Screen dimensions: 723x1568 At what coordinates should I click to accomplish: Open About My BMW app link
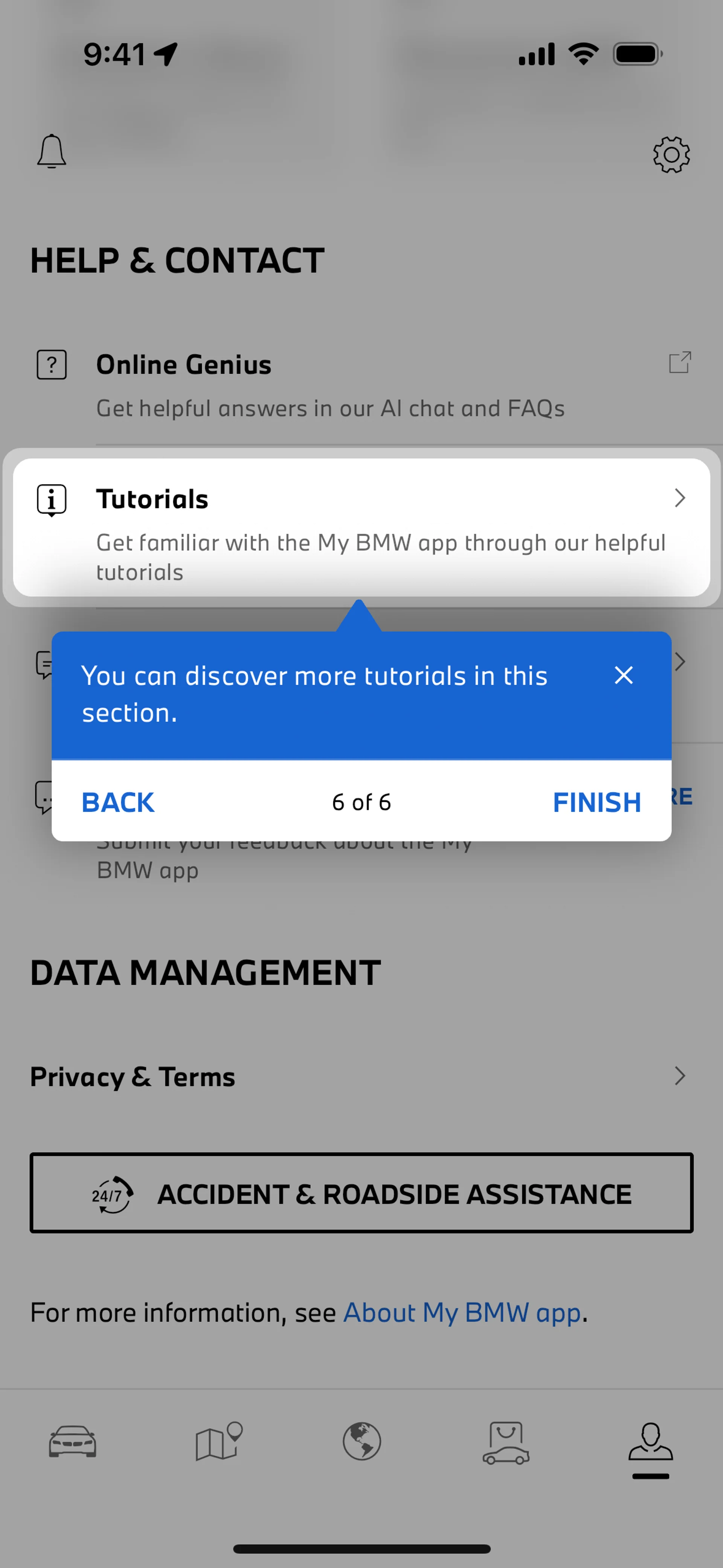(462, 1312)
